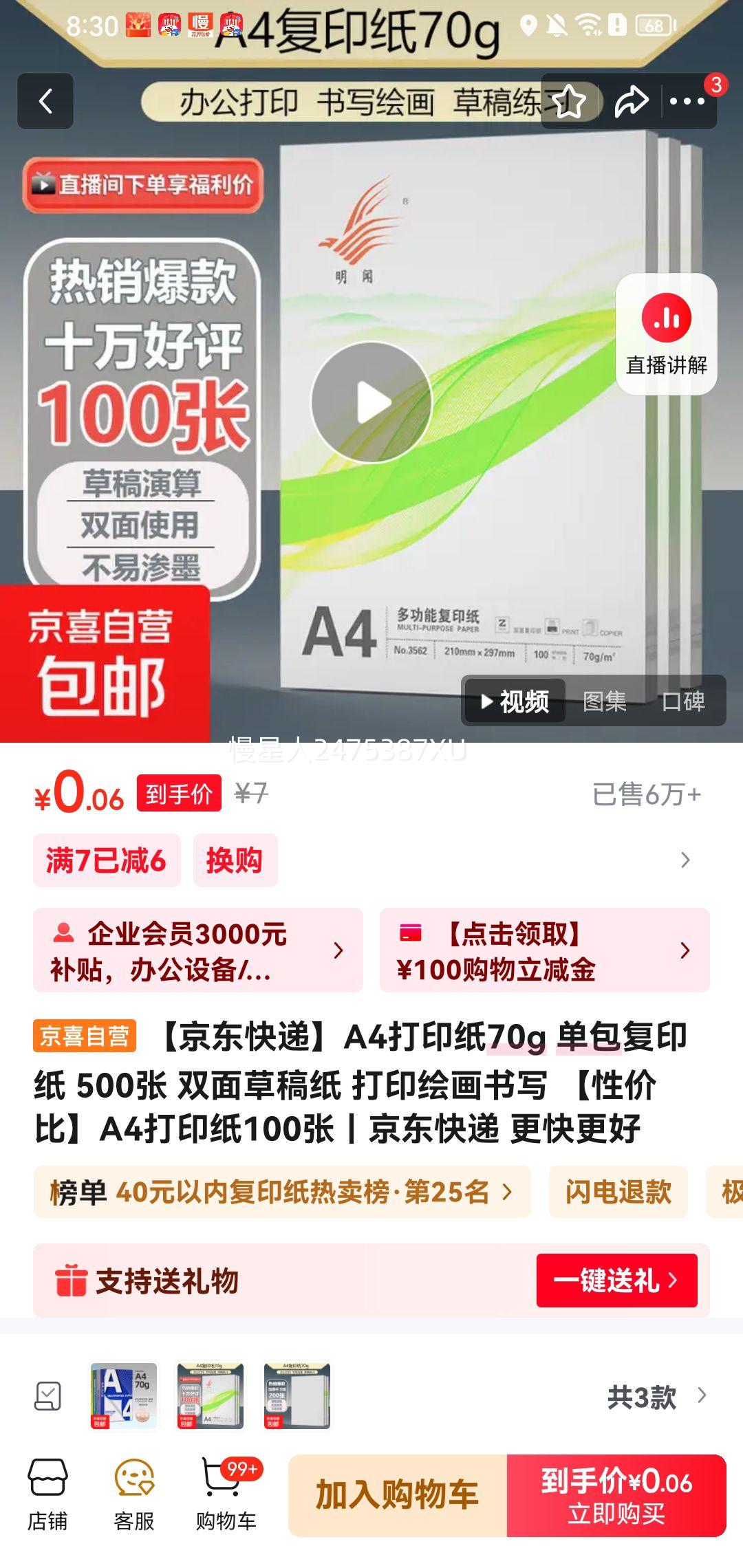Select the 视频 media tab

tap(515, 701)
